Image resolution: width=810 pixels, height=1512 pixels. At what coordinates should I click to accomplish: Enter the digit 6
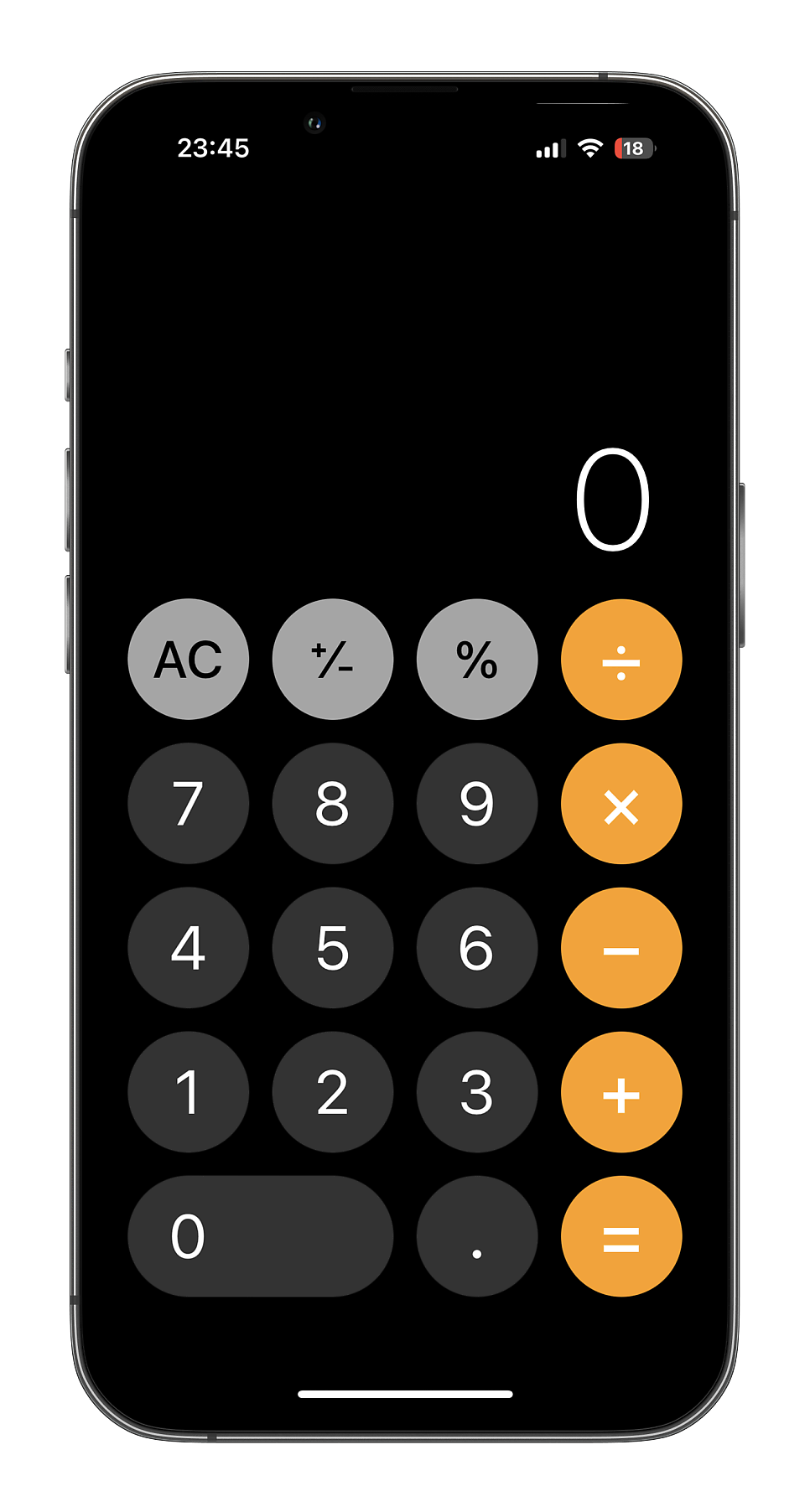[477, 948]
